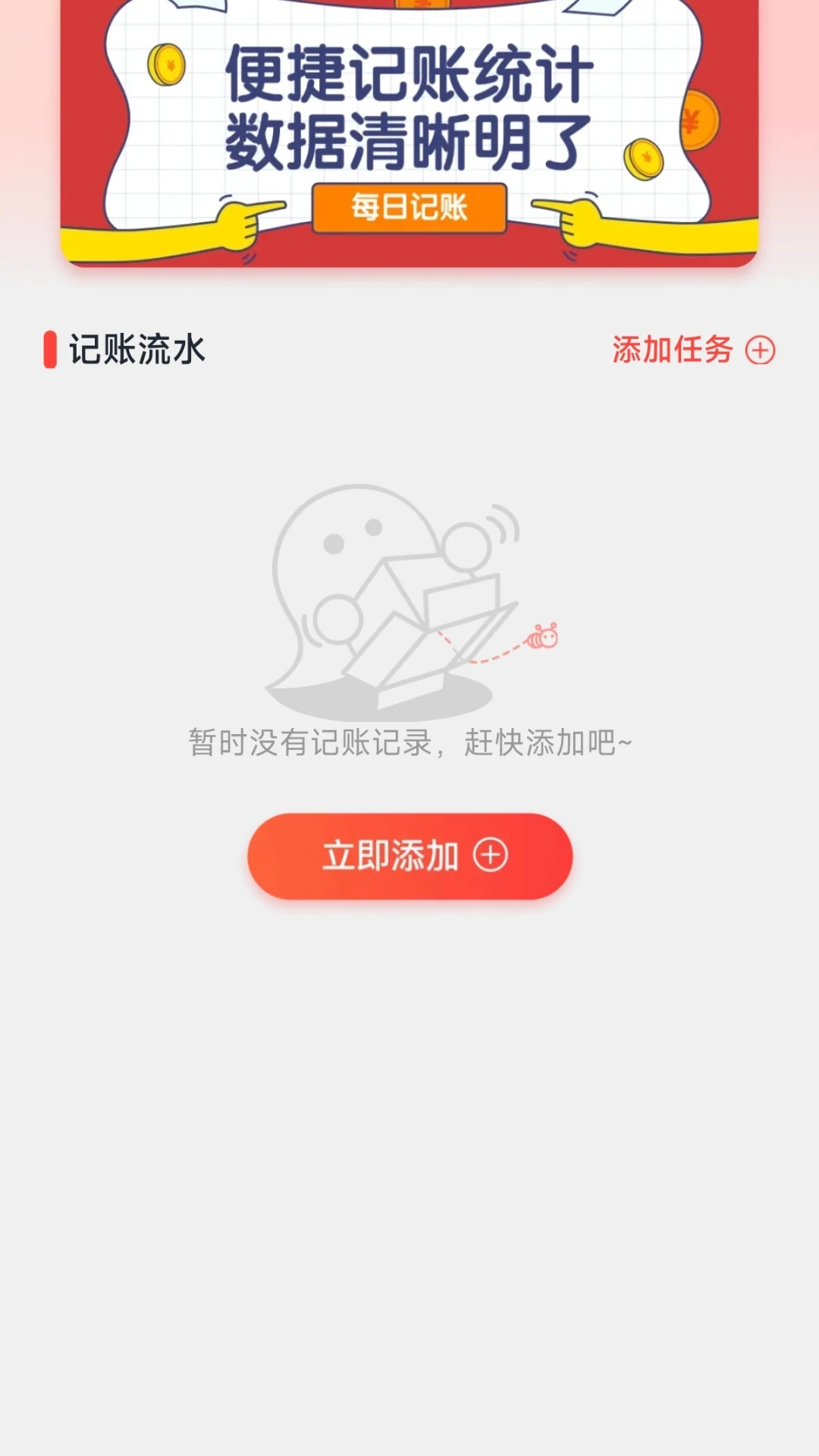Click the gold coin icon on banner's left side

coord(168,66)
